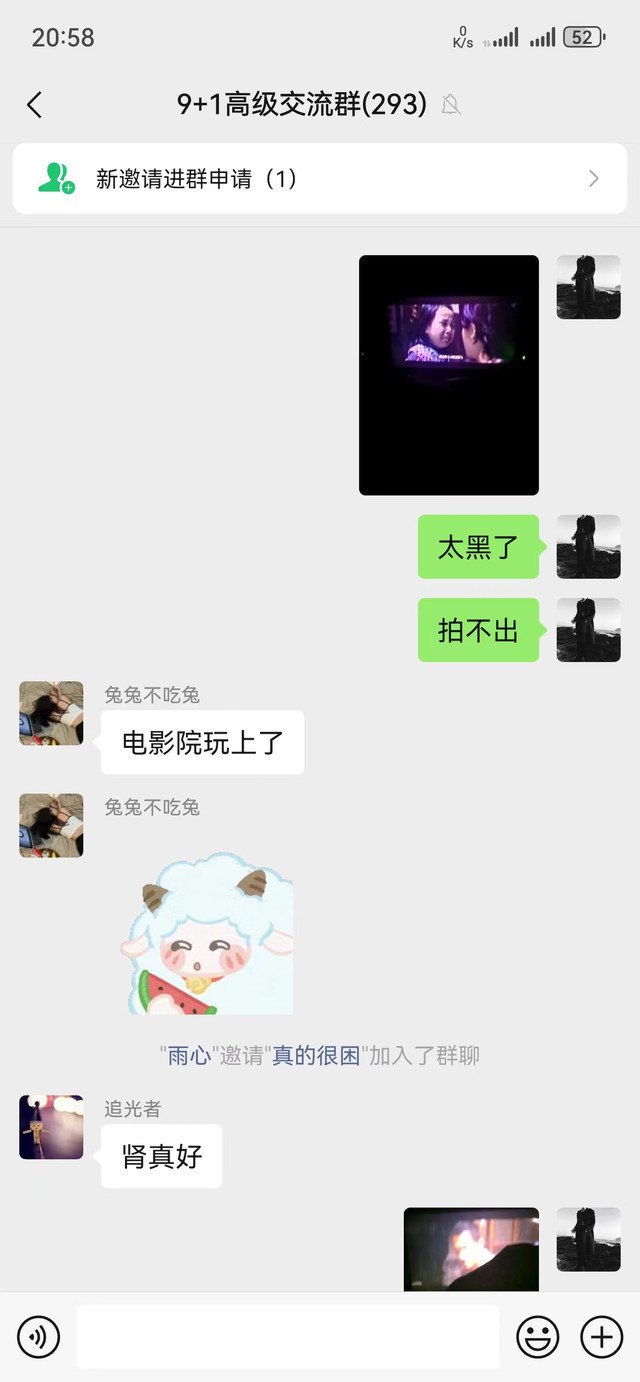Open the cinema screen photo message
640x1382 pixels.
point(448,375)
